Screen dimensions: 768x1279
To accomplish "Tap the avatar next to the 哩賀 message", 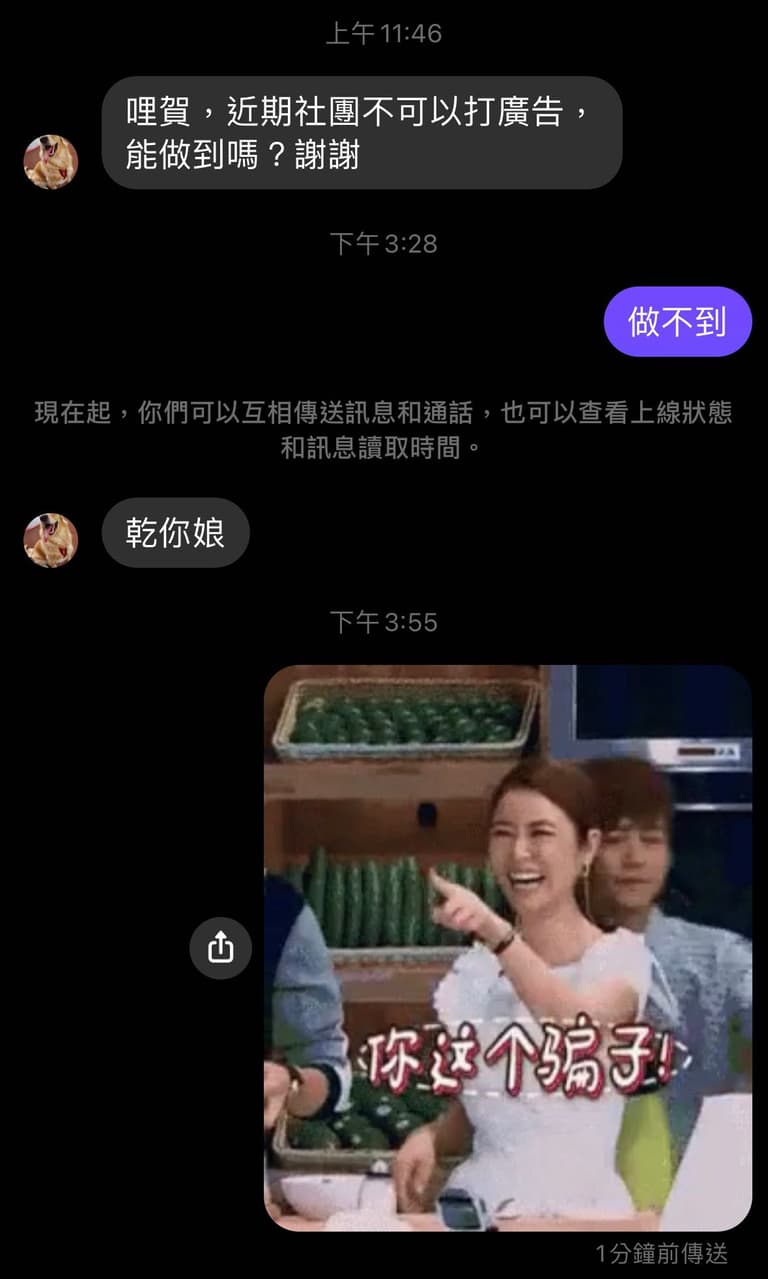I will click(x=51, y=162).
